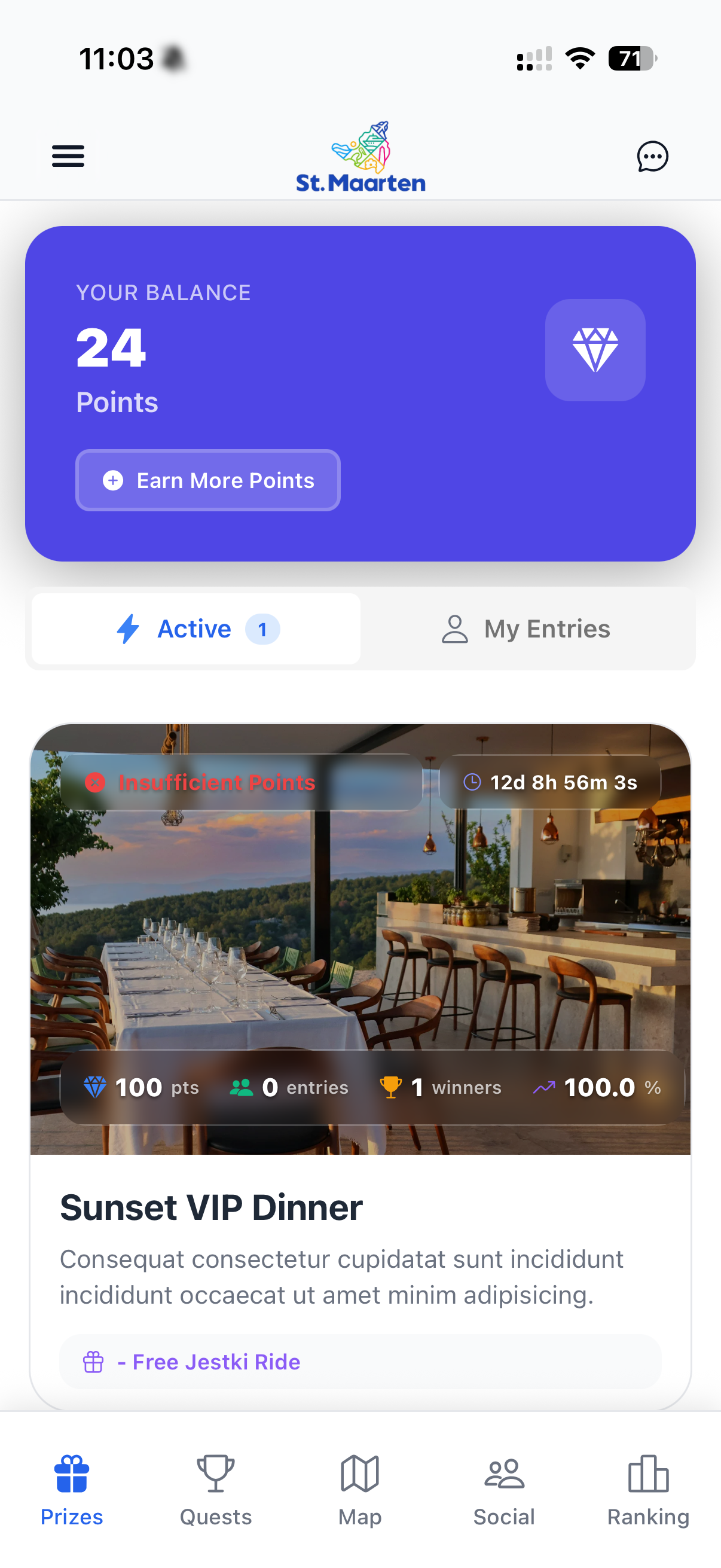Click the diamond icon on the balance card
721x1568 pixels.
pos(595,349)
